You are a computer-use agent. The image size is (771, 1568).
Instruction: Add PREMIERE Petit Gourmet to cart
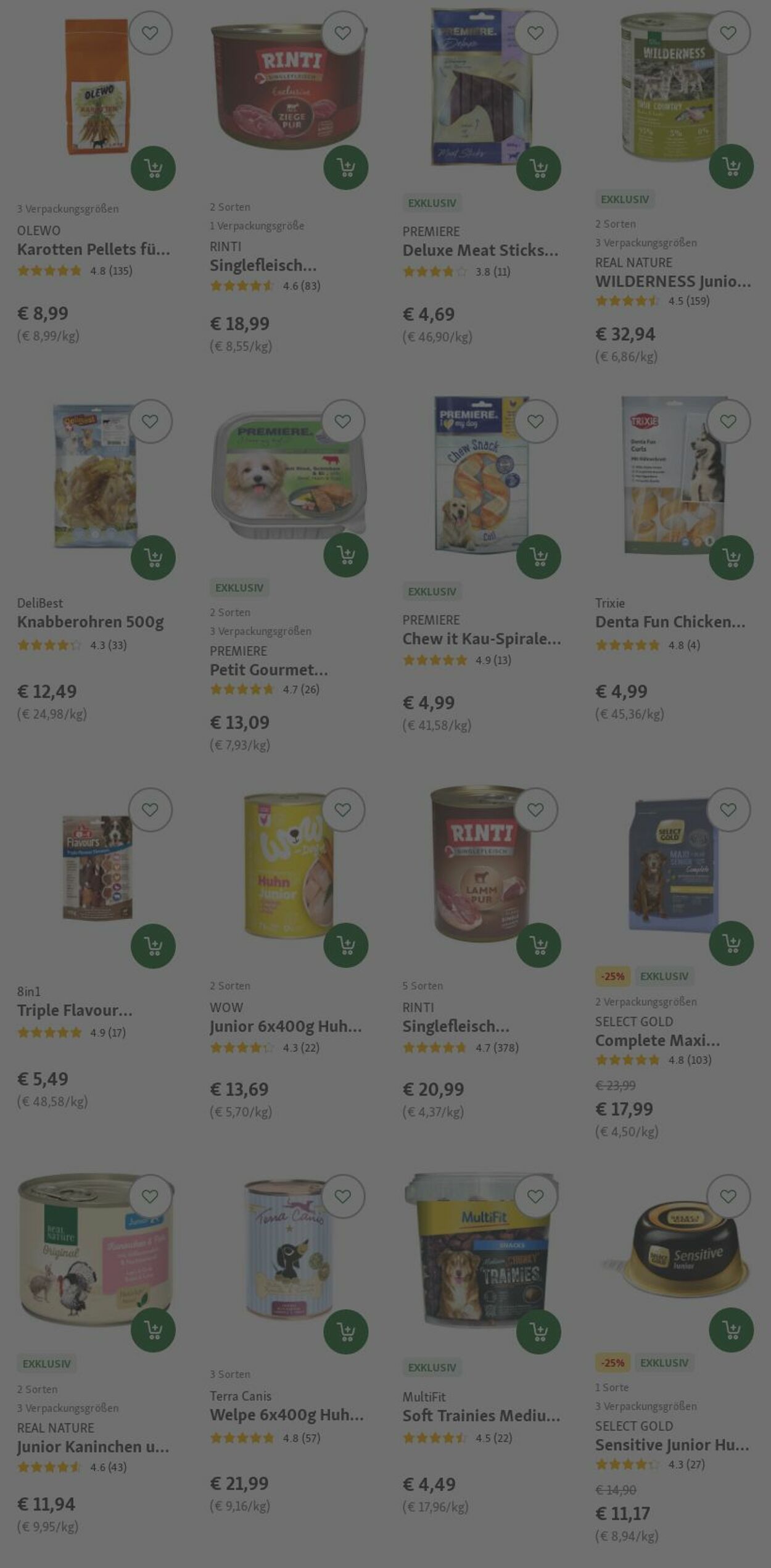345,555
